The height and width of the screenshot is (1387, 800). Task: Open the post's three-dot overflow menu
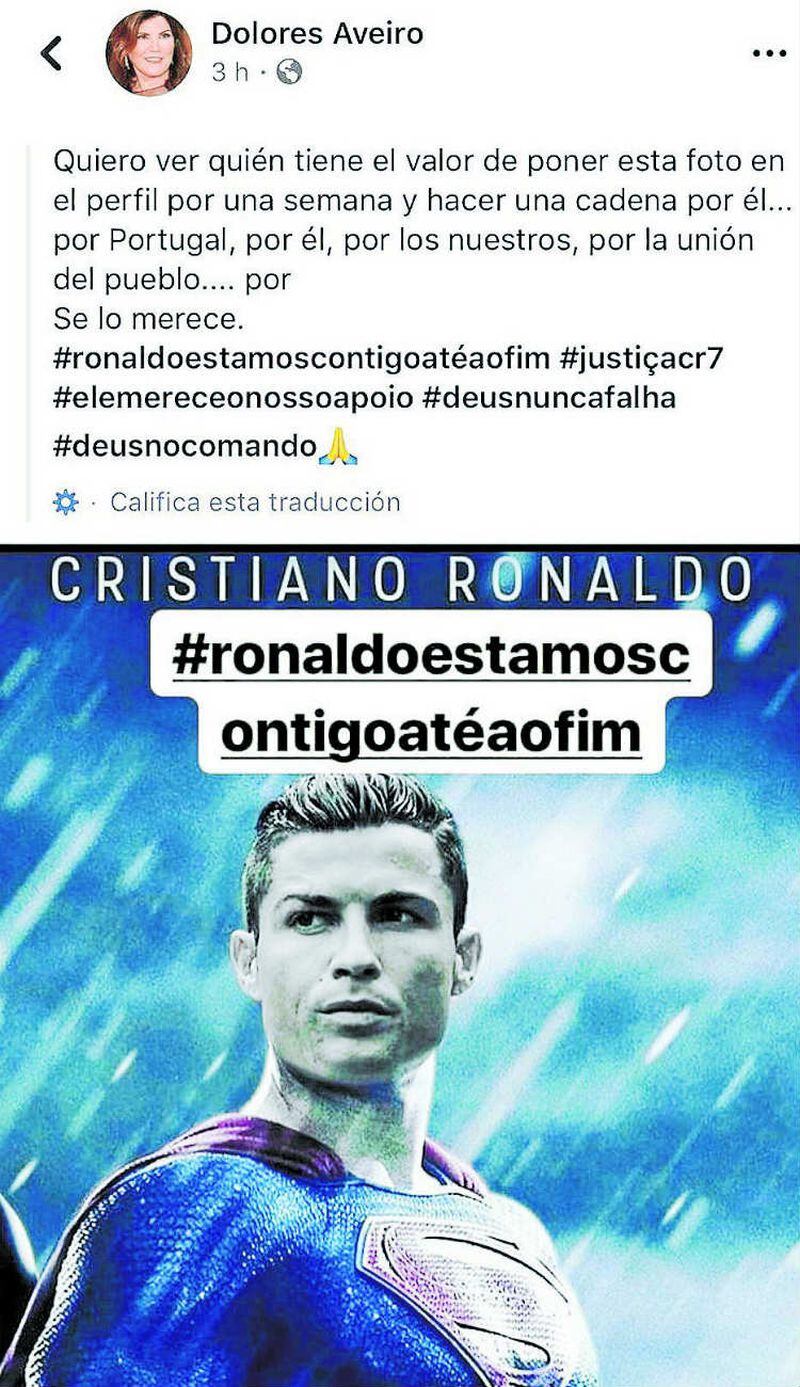point(769,53)
